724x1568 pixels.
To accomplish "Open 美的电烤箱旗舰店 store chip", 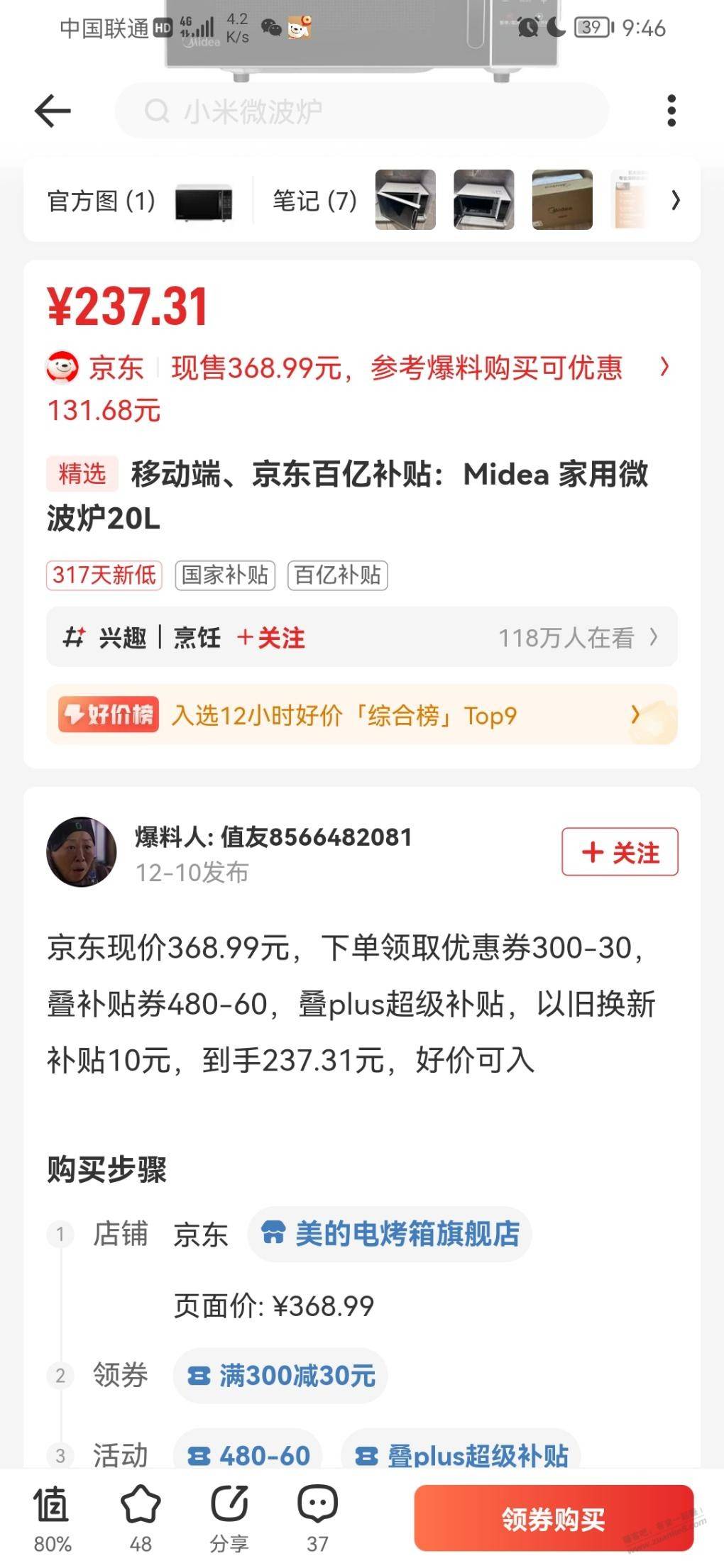I will [390, 1235].
